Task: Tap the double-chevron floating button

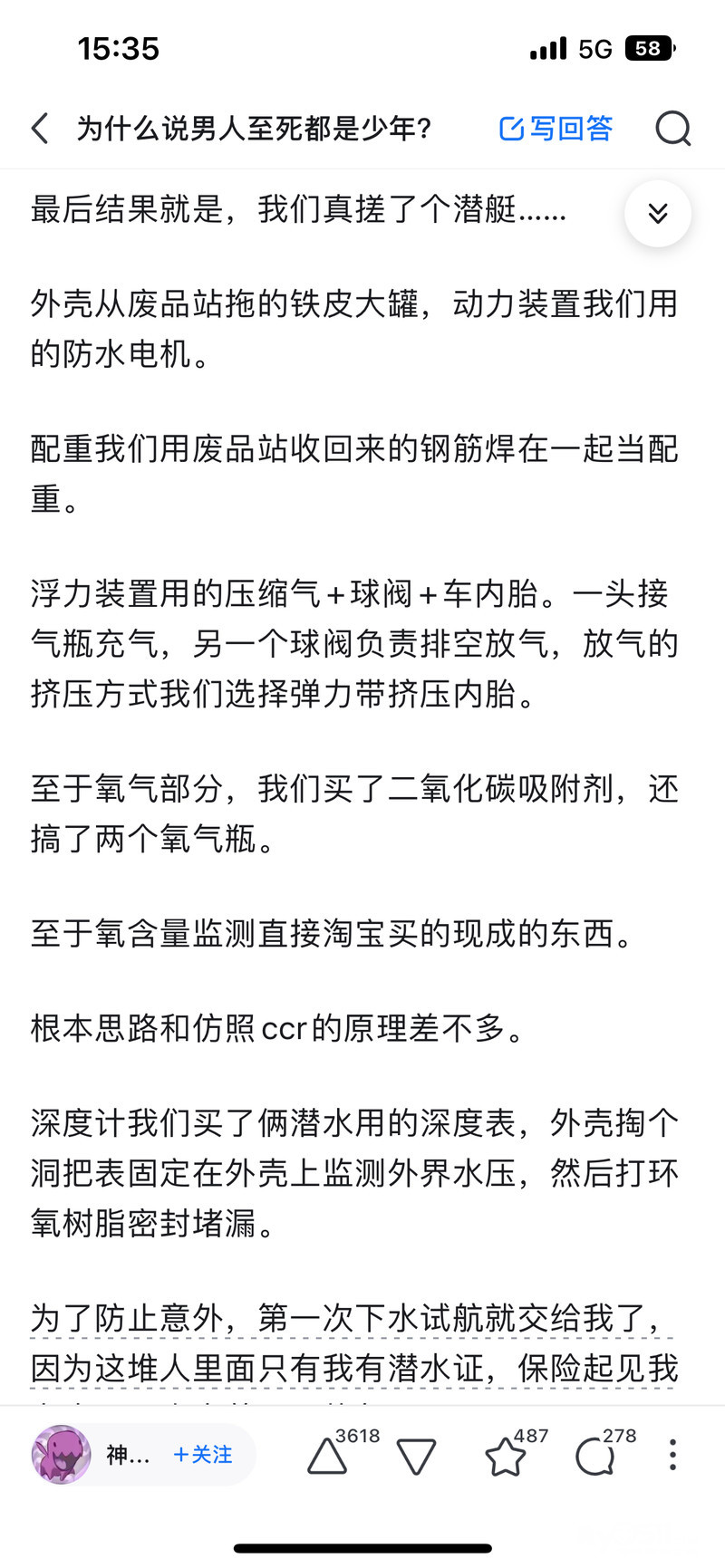Action: pos(658,214)
